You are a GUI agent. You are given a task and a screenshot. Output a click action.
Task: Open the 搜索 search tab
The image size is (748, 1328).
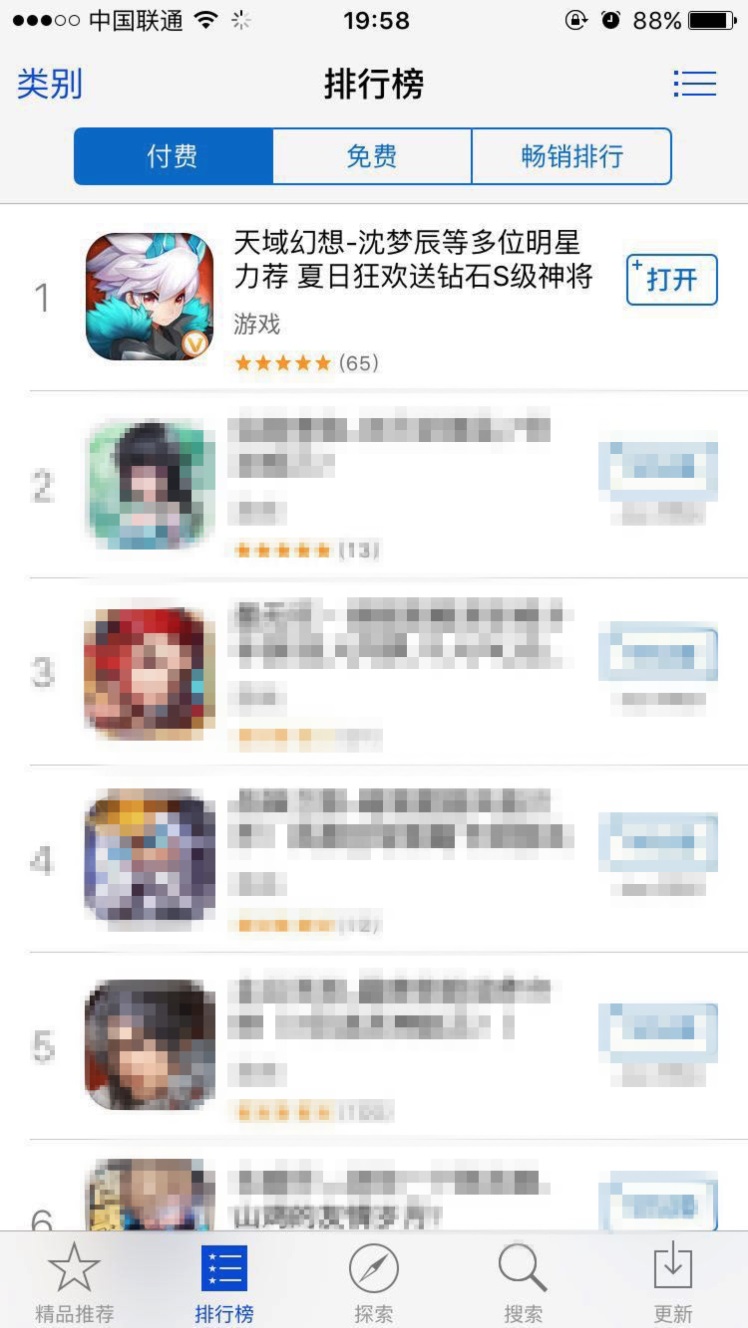523,1281
